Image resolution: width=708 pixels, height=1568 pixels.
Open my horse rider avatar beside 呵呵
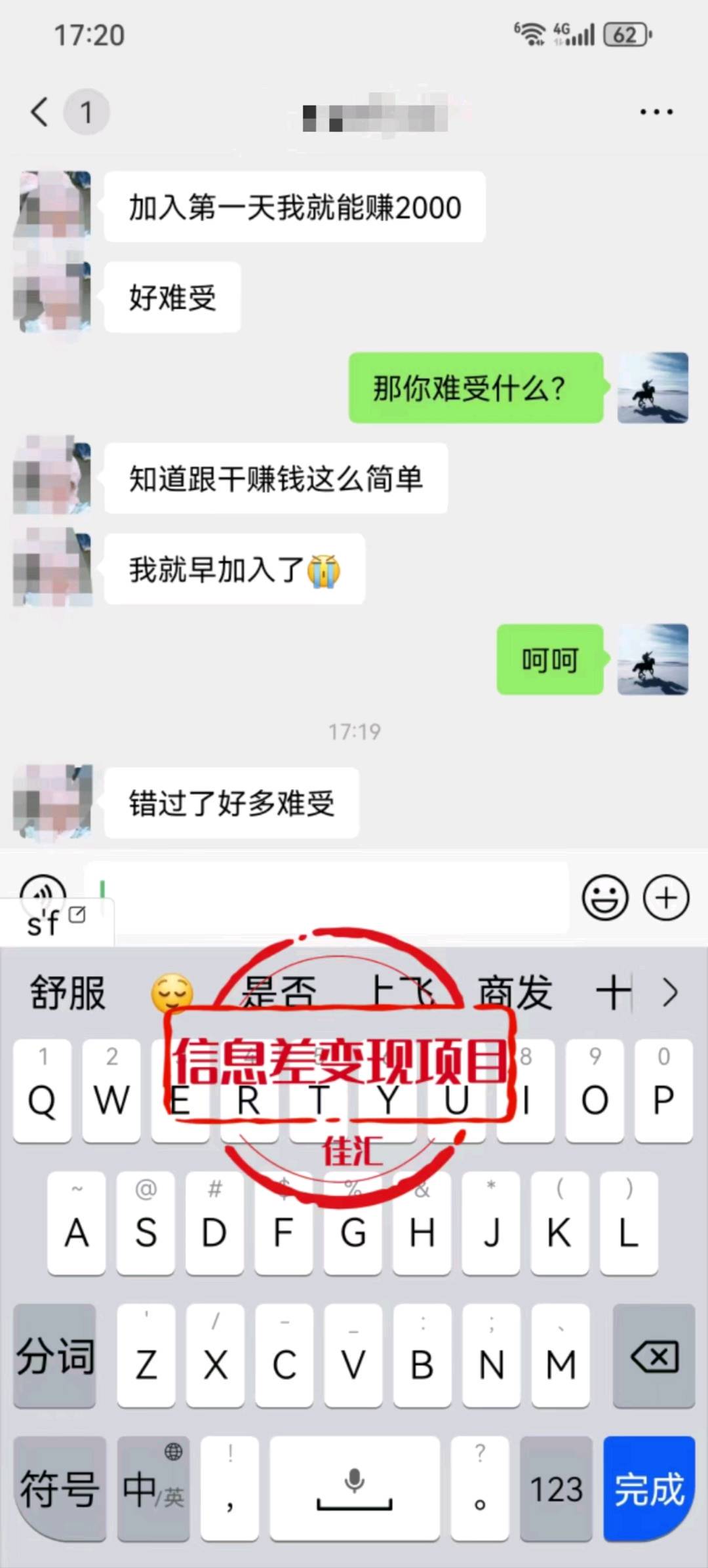pos(652,659)
